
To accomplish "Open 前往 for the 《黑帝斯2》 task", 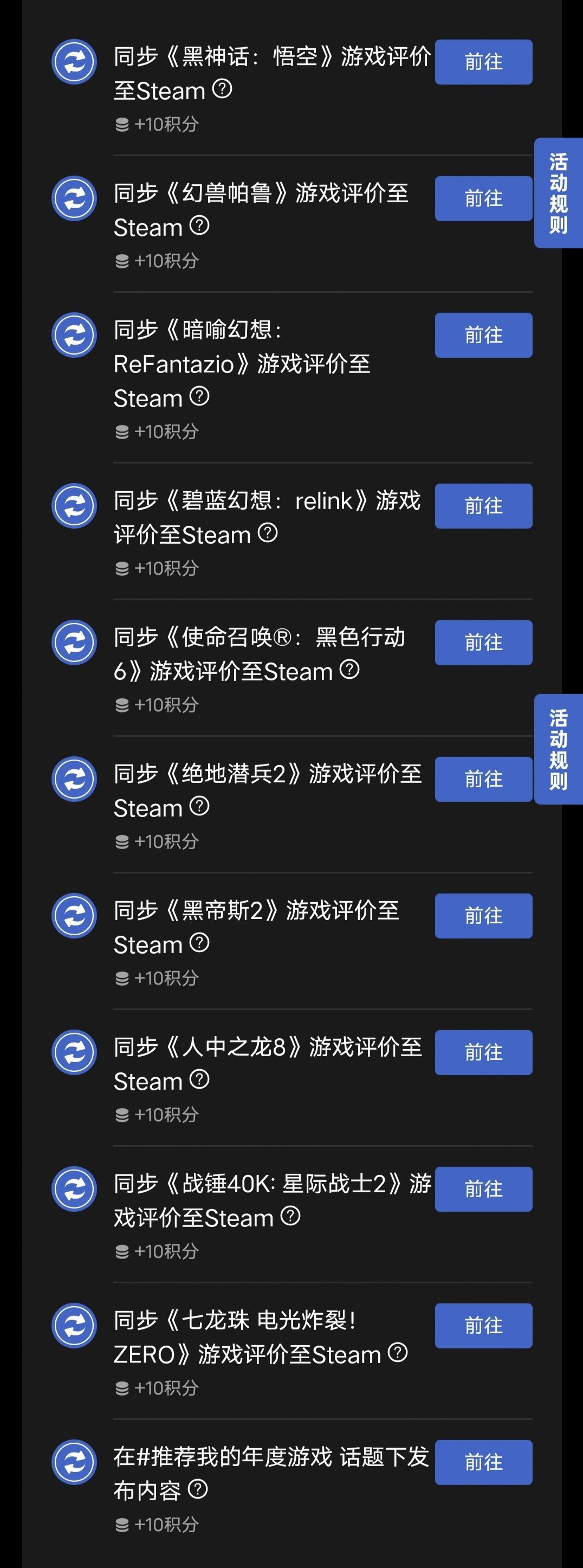I will click(x=483, y=916).
